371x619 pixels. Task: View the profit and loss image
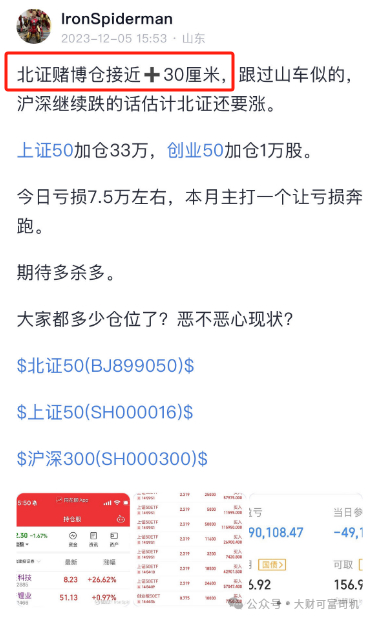pos(306,549)
